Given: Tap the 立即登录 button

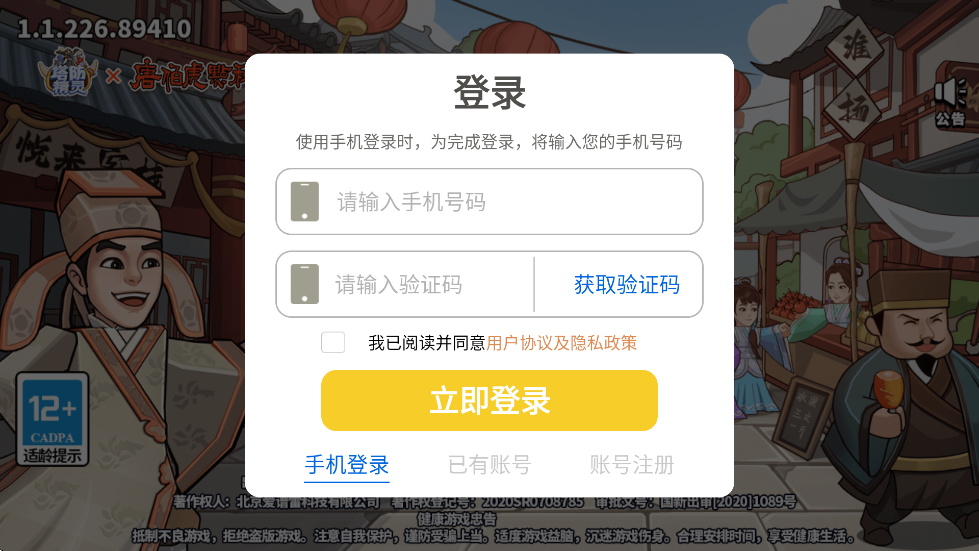Looking at the screenshot, I should (489, 401).
